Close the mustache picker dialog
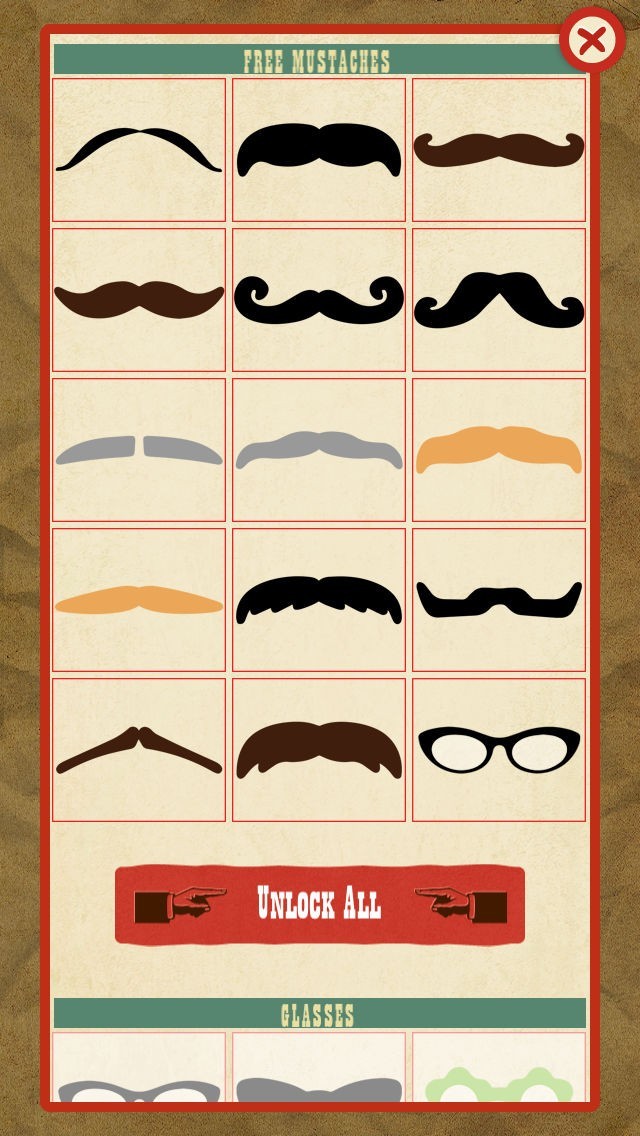The width and height of the screenshot is (640, 1136). (592, 40)
